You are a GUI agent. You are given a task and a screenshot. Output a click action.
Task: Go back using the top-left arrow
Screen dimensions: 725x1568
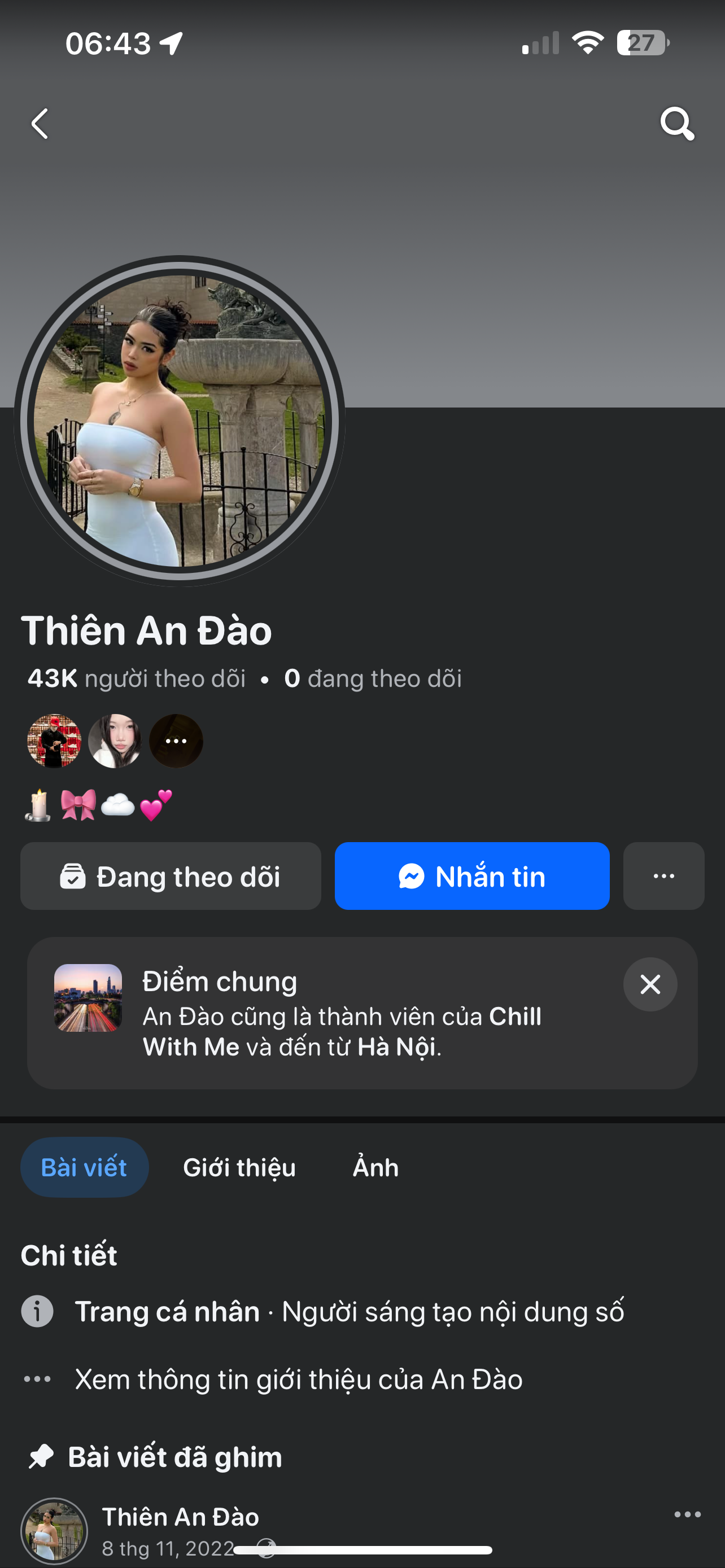pyautogui.click(x=40, y=124)
